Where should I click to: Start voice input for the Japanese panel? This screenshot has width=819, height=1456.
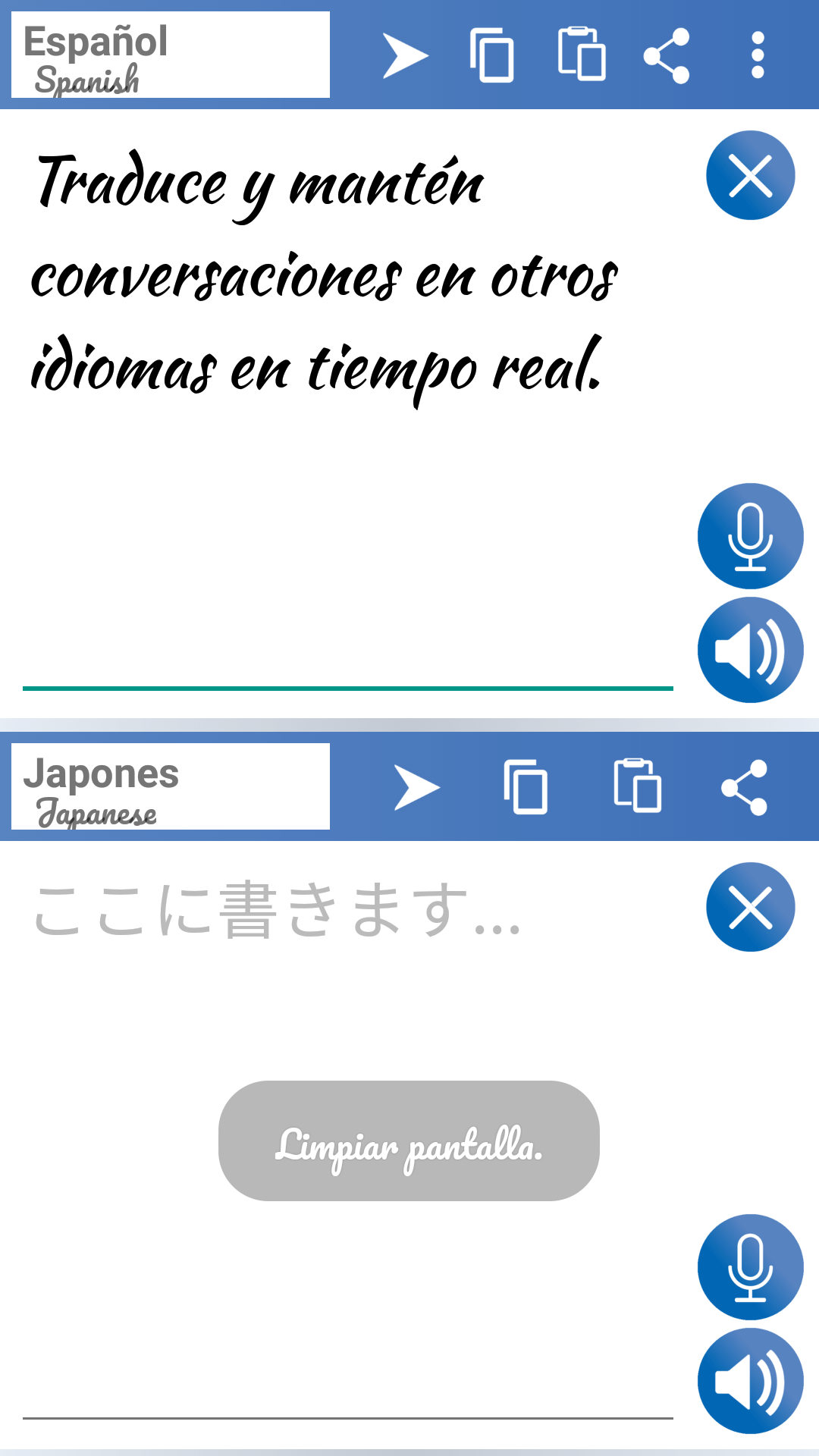click(x=751, y=1267)
